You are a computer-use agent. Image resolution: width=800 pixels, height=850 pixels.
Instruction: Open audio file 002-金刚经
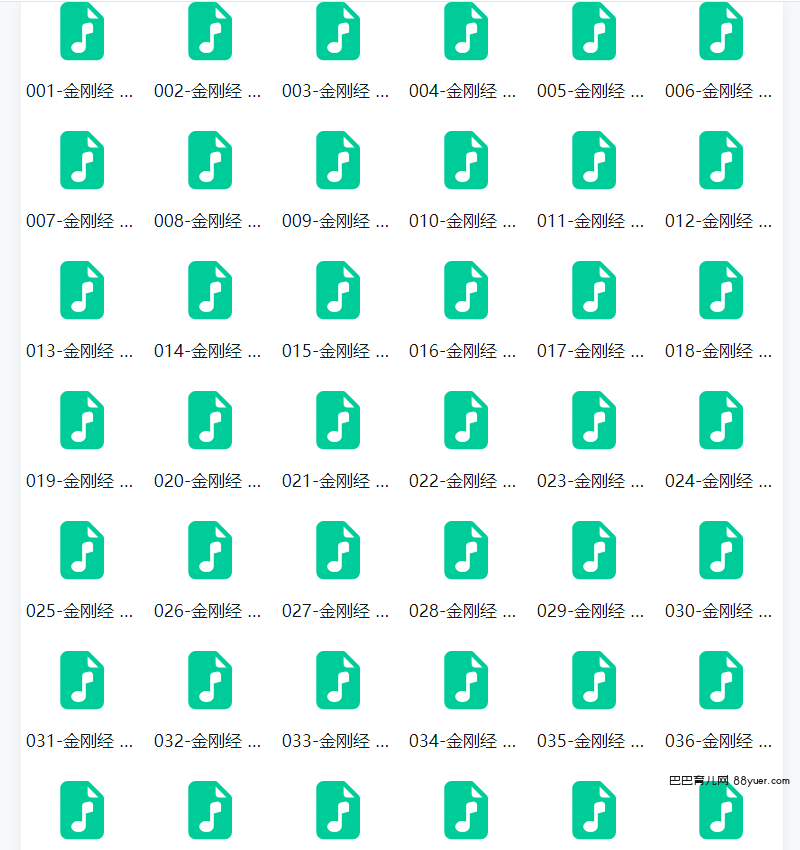click(210, 31)
